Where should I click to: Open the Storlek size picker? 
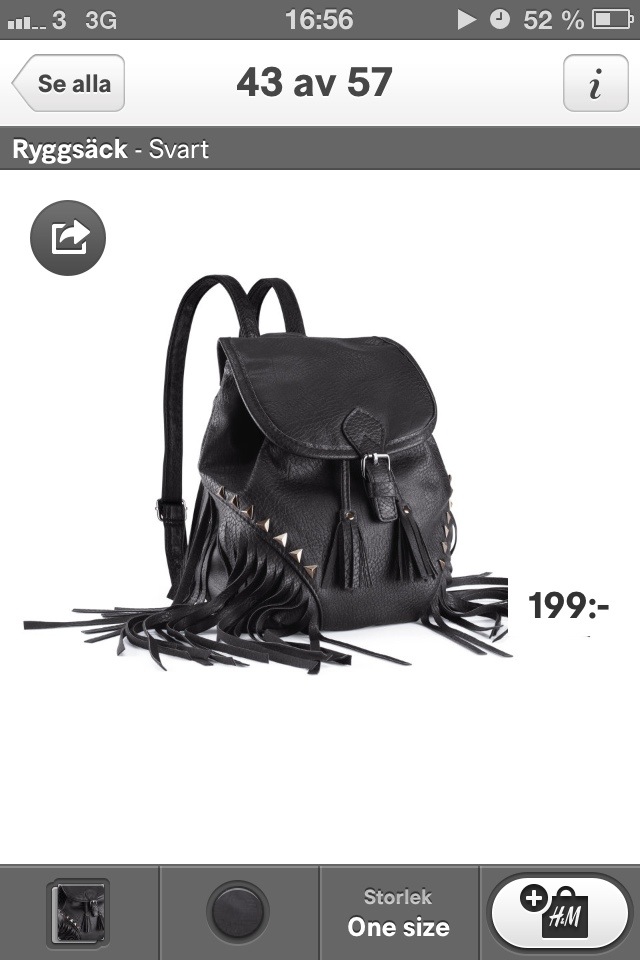pyautogui.click(x=399, y=913)
